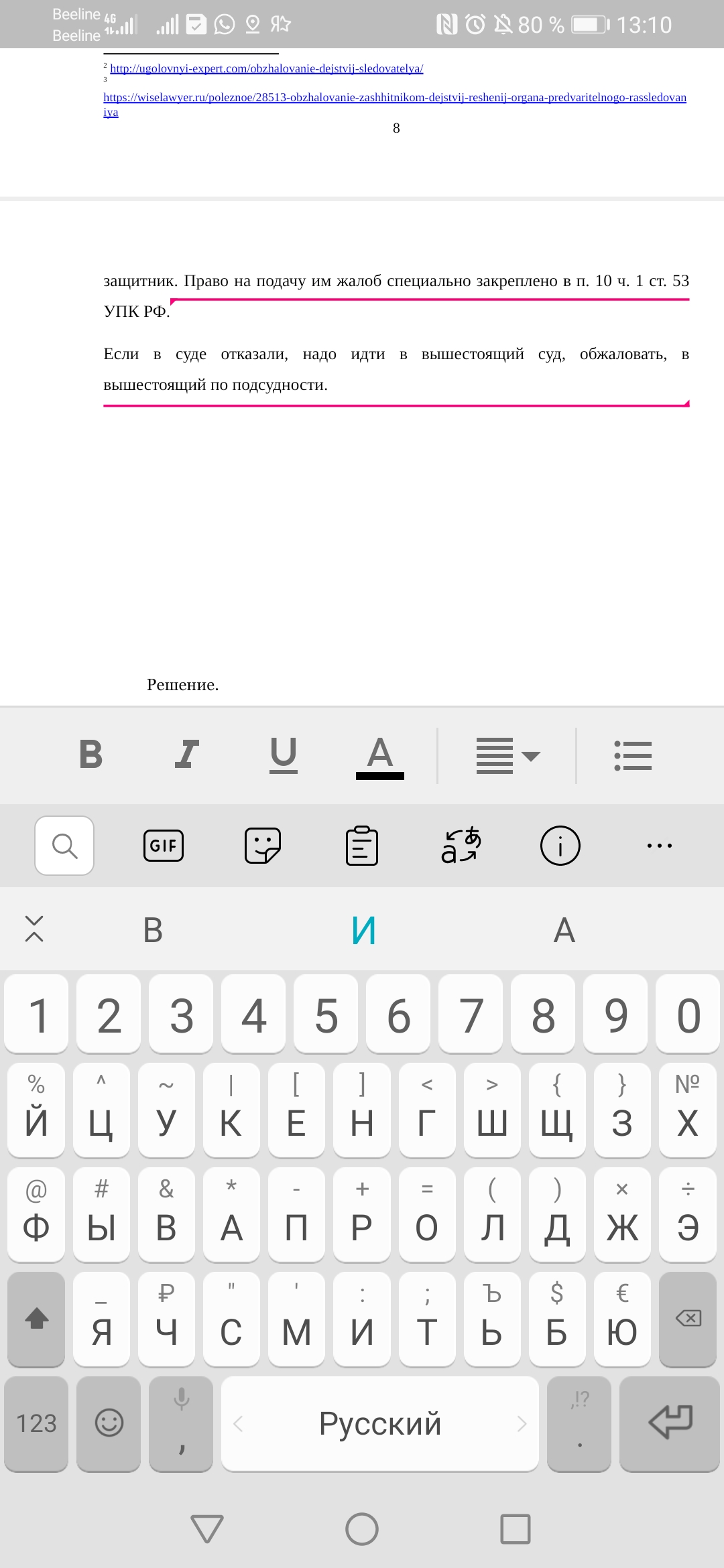Open the ugolovnyi-expert.com footnote link
The width and height of the screenshot is (724, 1568).
266,68
